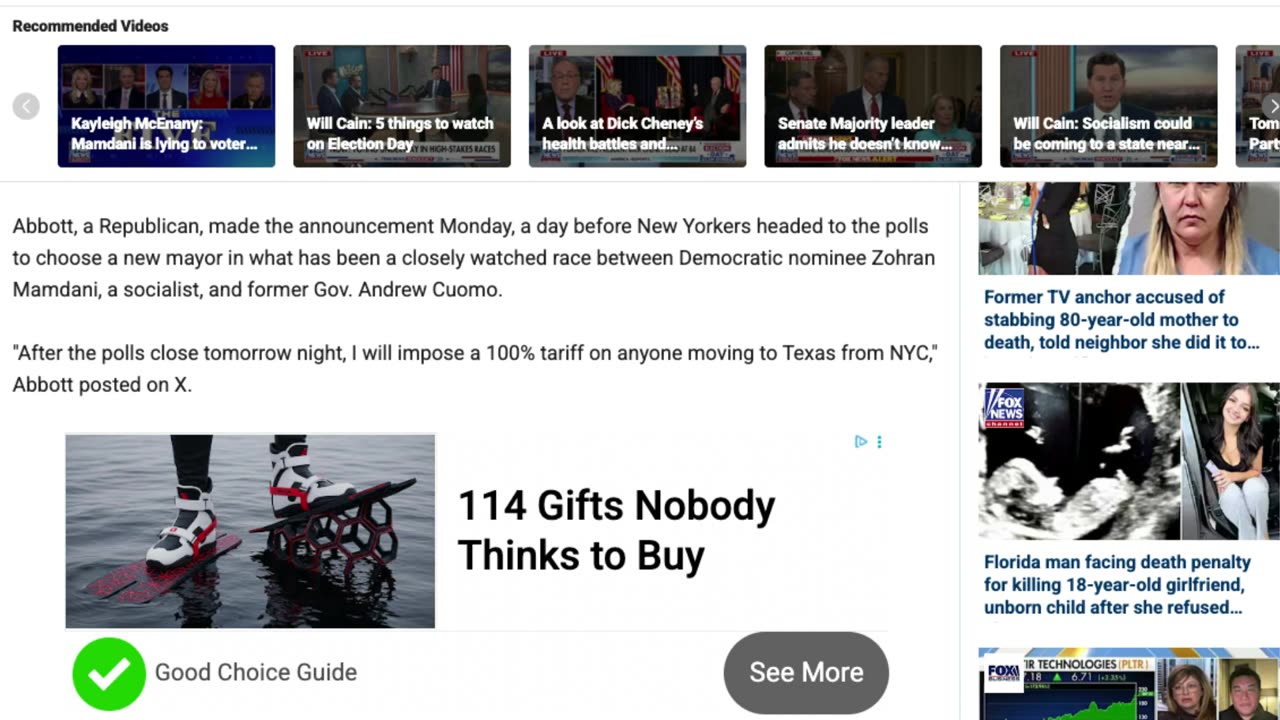The width and height of the screenshot is (1280, 720).
Task: Open Will Cain 5 things to watch video
Action: pyautogui.click(x=401, y=105)
